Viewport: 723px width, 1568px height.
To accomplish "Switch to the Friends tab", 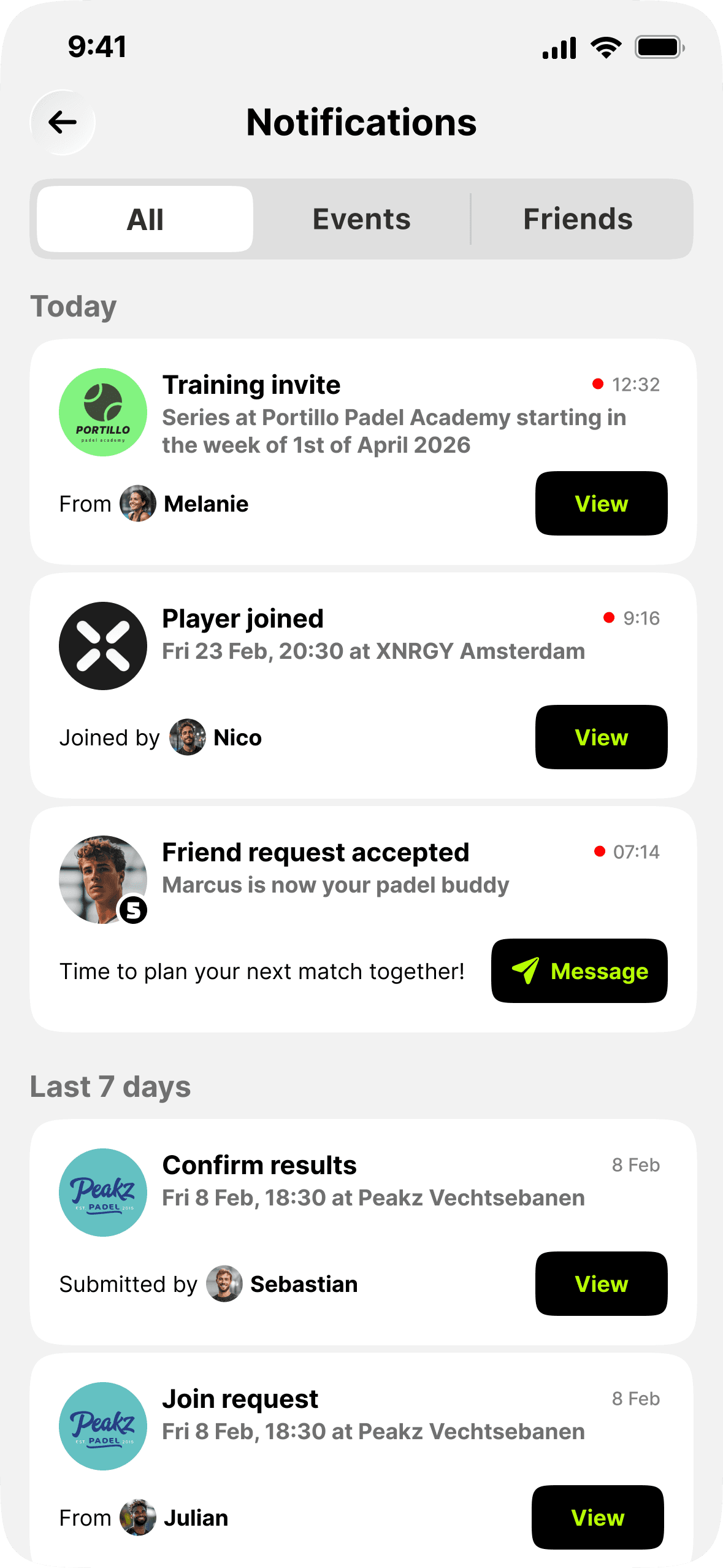I will tap(578, 220).
